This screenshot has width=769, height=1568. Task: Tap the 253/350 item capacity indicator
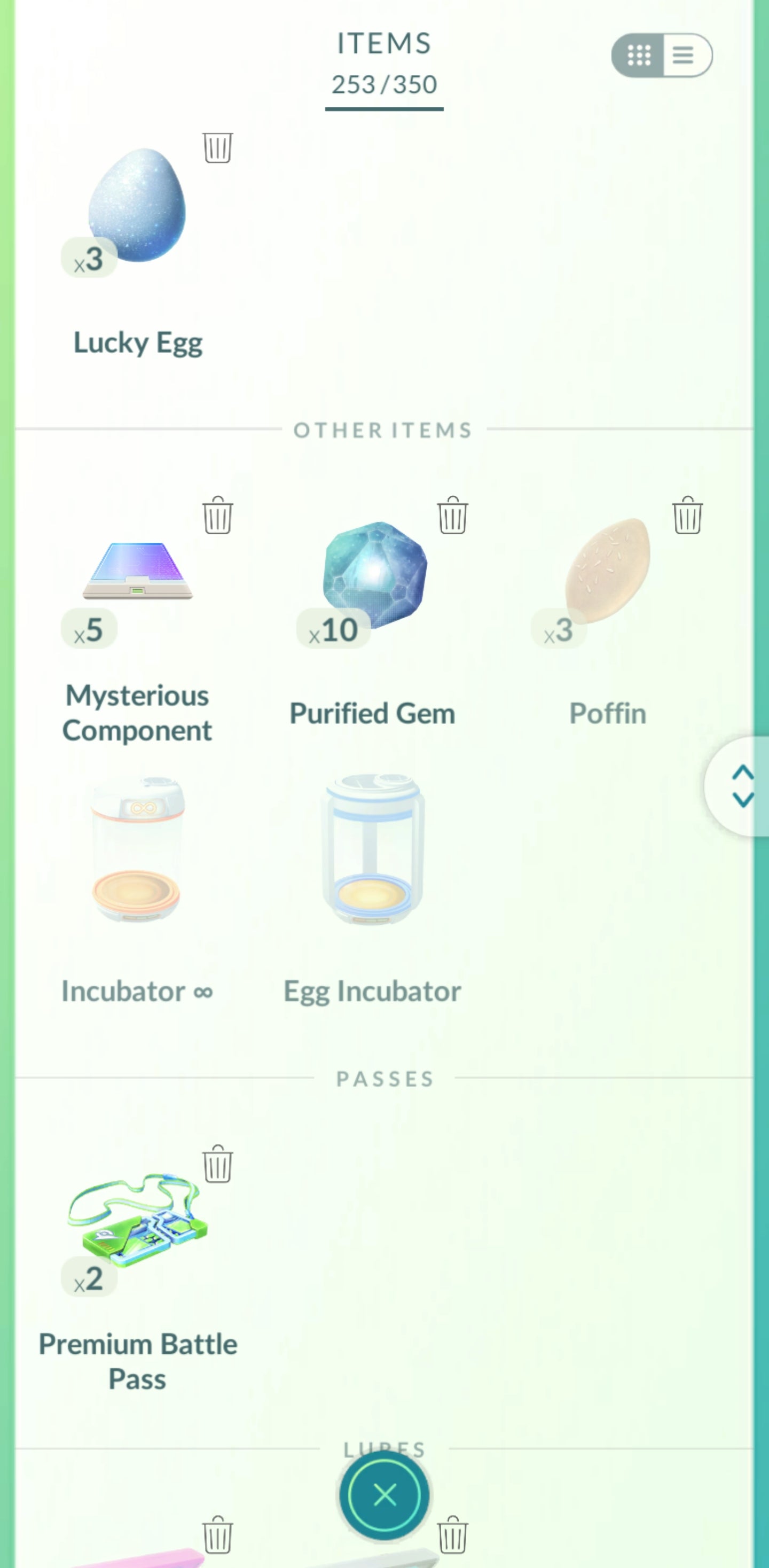pyautogui.click(x=383, y=84)
